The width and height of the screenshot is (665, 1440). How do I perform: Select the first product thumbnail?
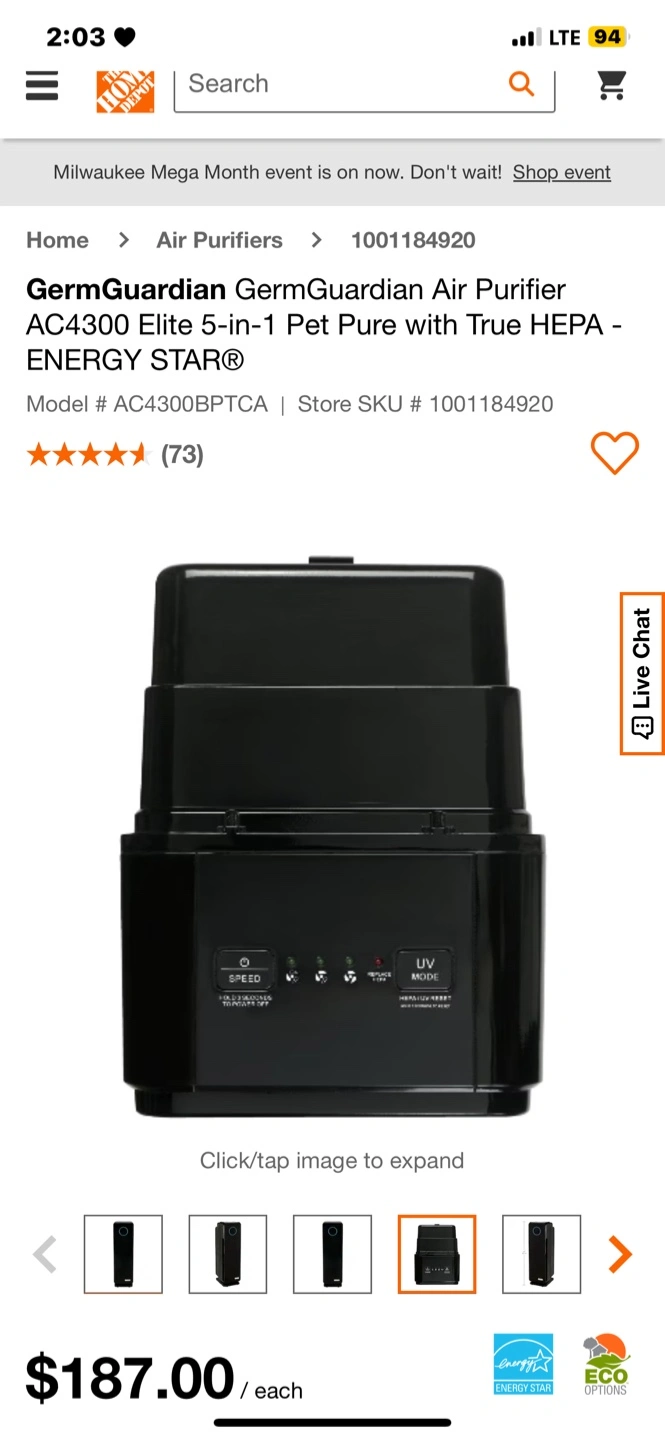pyautogui.click(x=123, y=1254)
